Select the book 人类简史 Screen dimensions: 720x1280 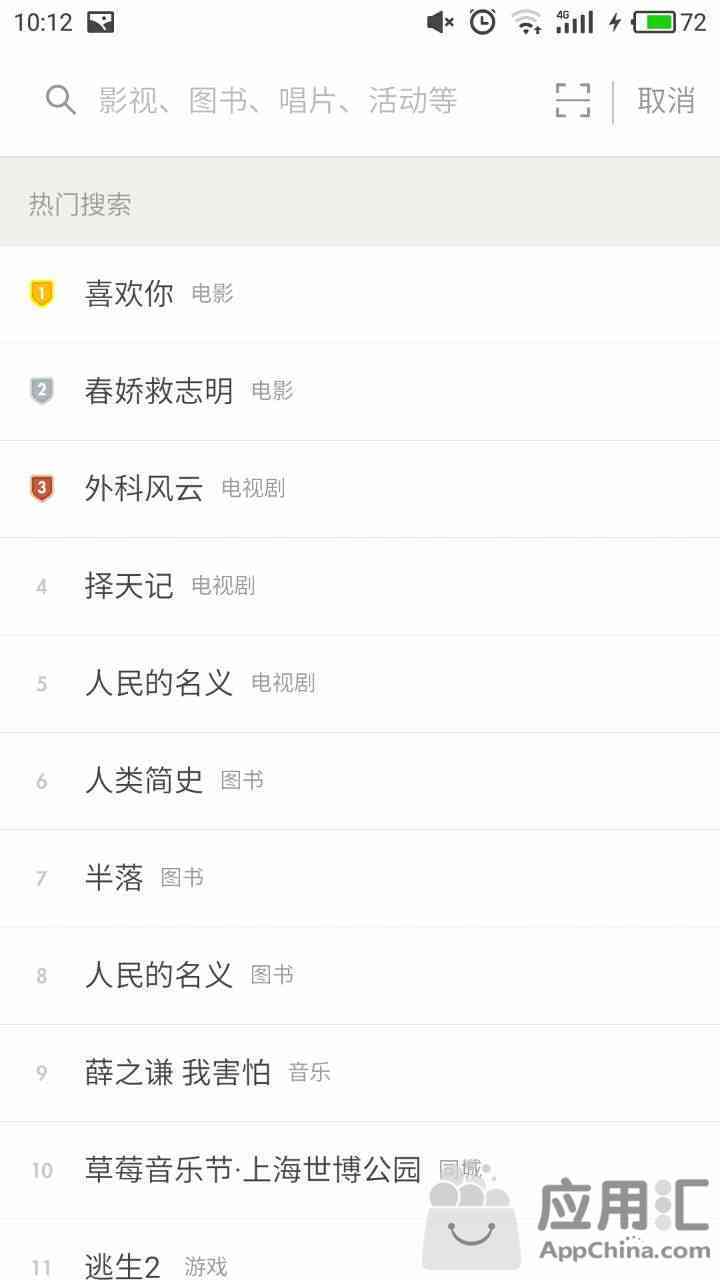pyautogui.click(x=360, y=780)
